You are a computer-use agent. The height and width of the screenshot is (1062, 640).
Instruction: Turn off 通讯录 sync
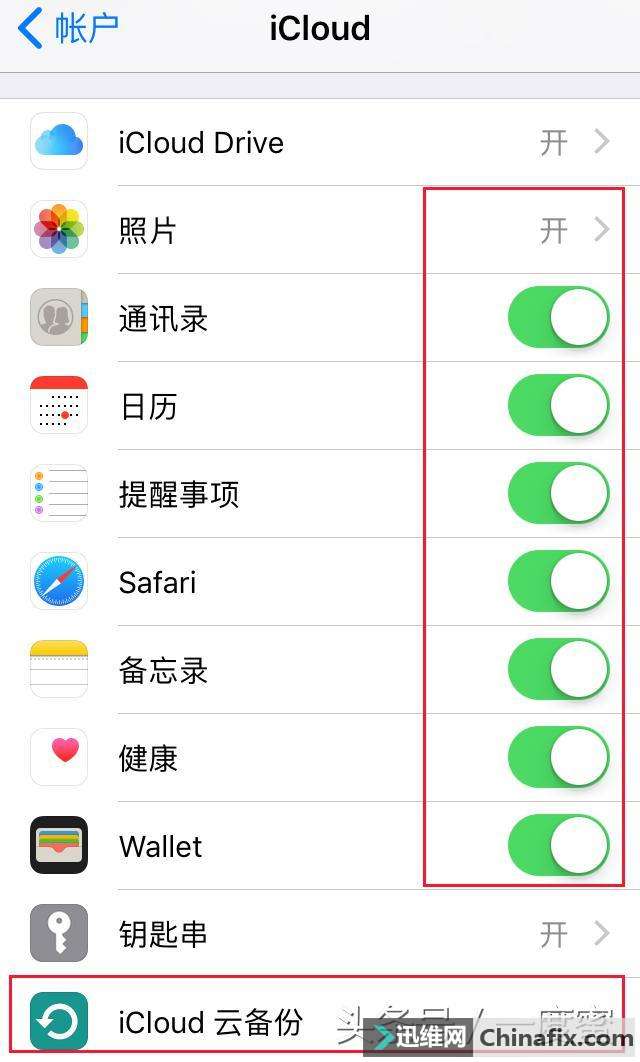point(558,319)
